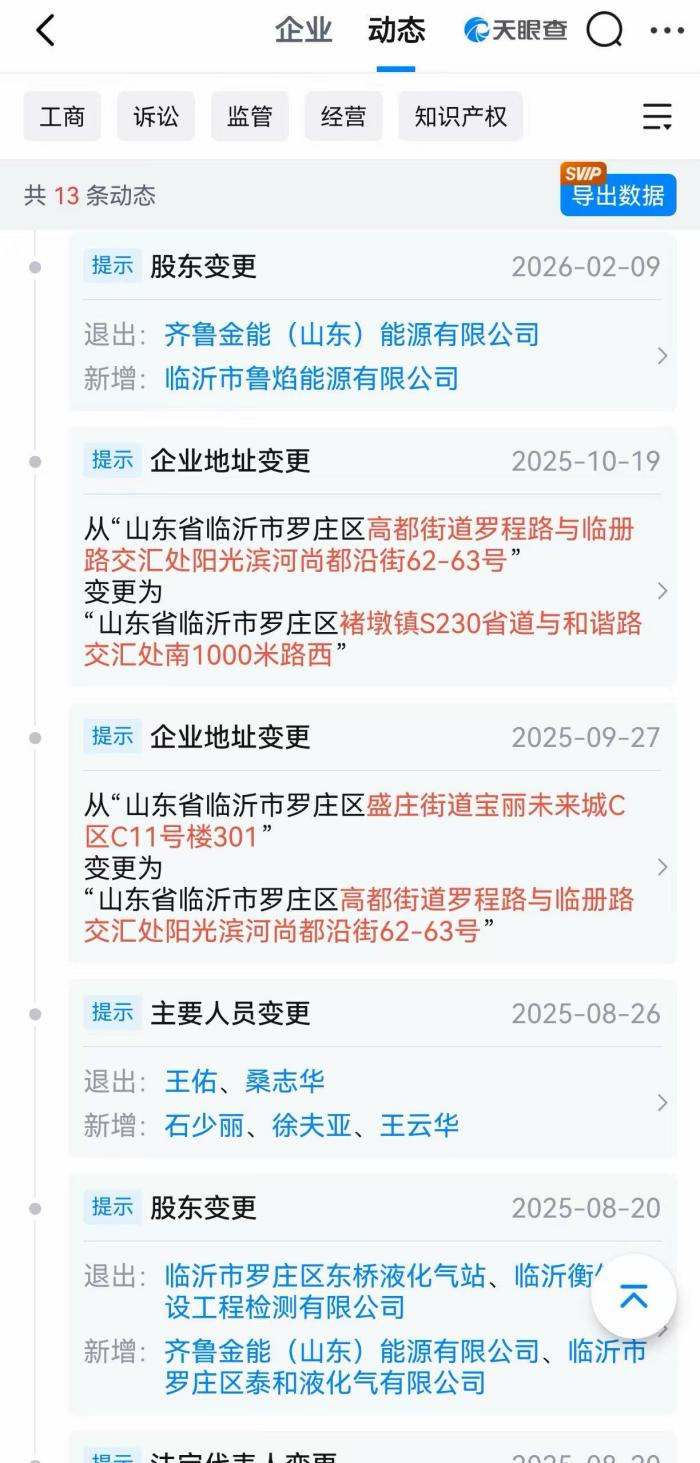700x1463 pixels.
Task: Open 临沂市鲁焰能源有限公司 company link
Action: pyautogui.click(x=312, y=378)
